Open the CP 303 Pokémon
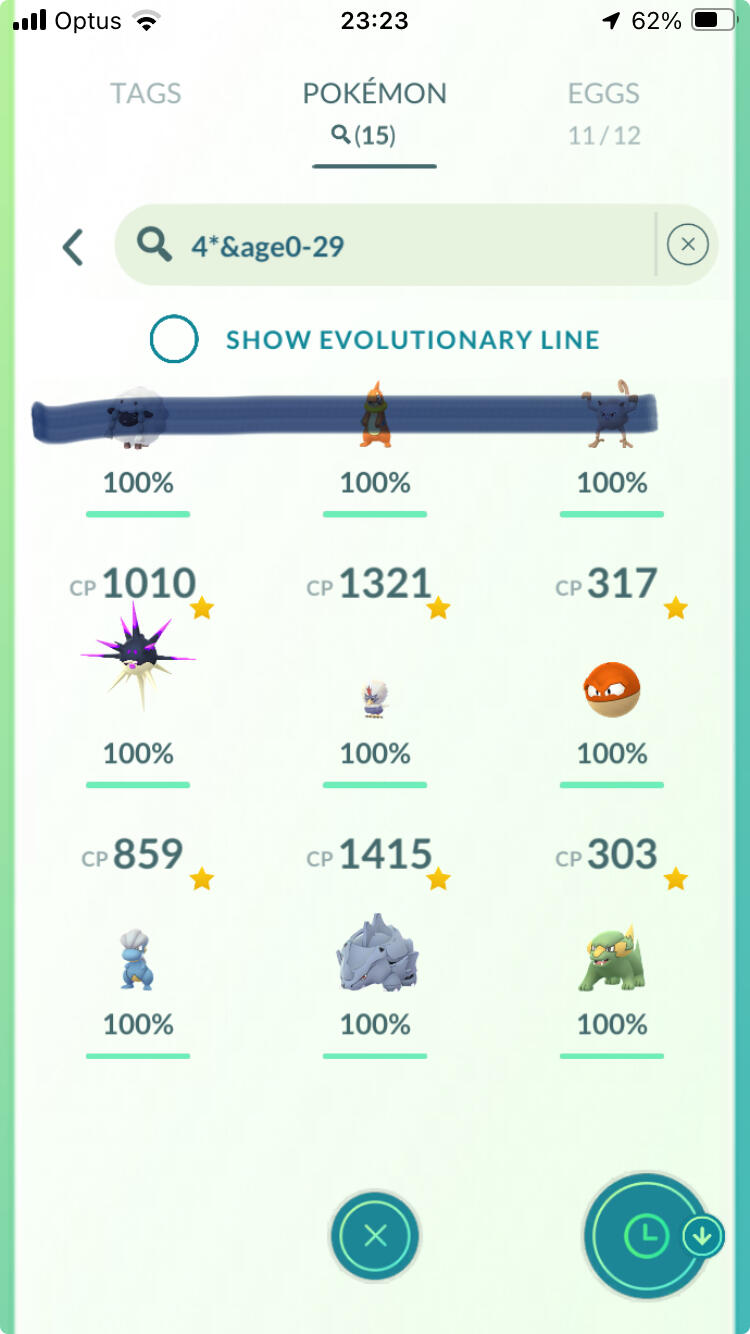This screenshot has width=750, height=1334. pos(612,942)
